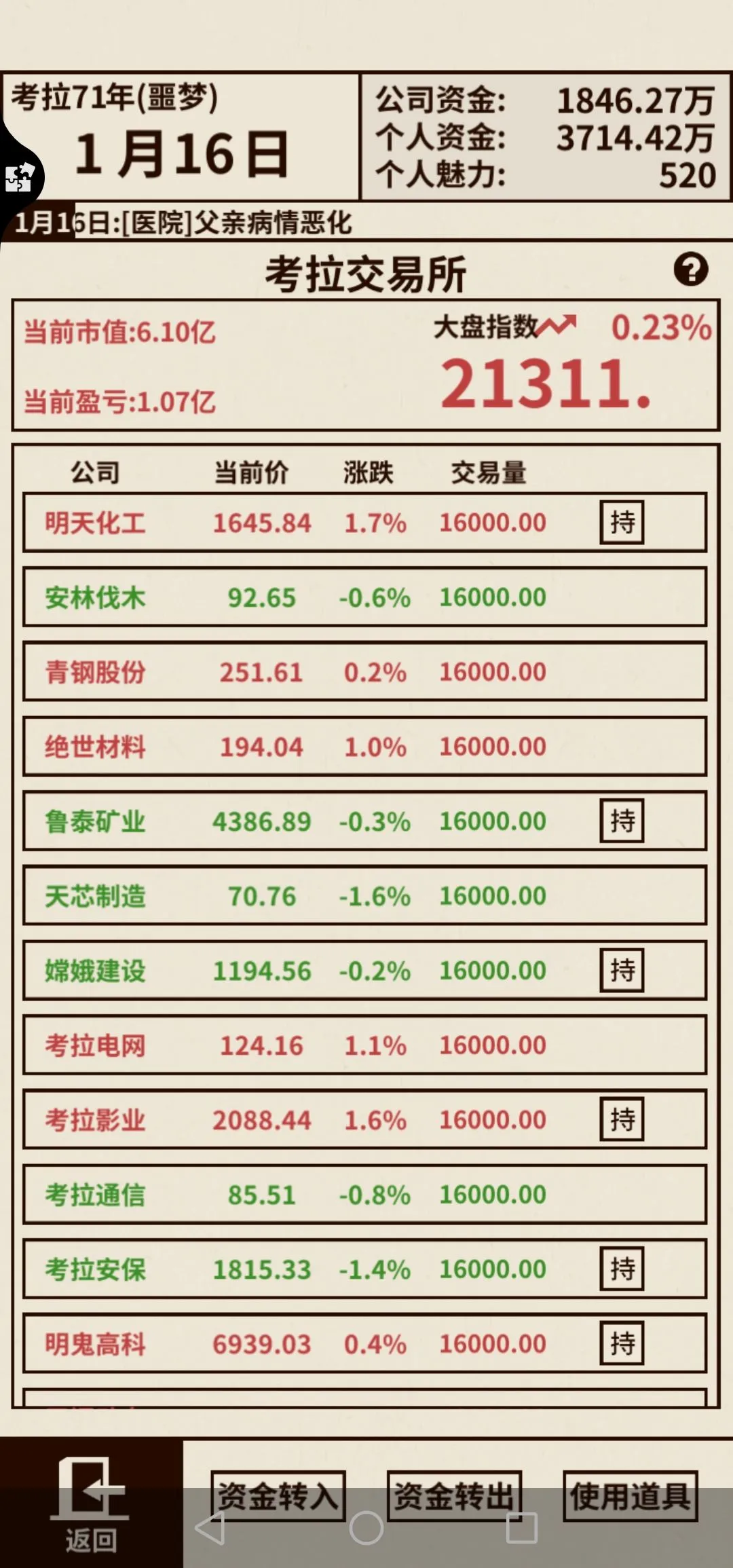Open 使用道具 to use an item
The image size is (733, 1568).
tap(630, 1496)
